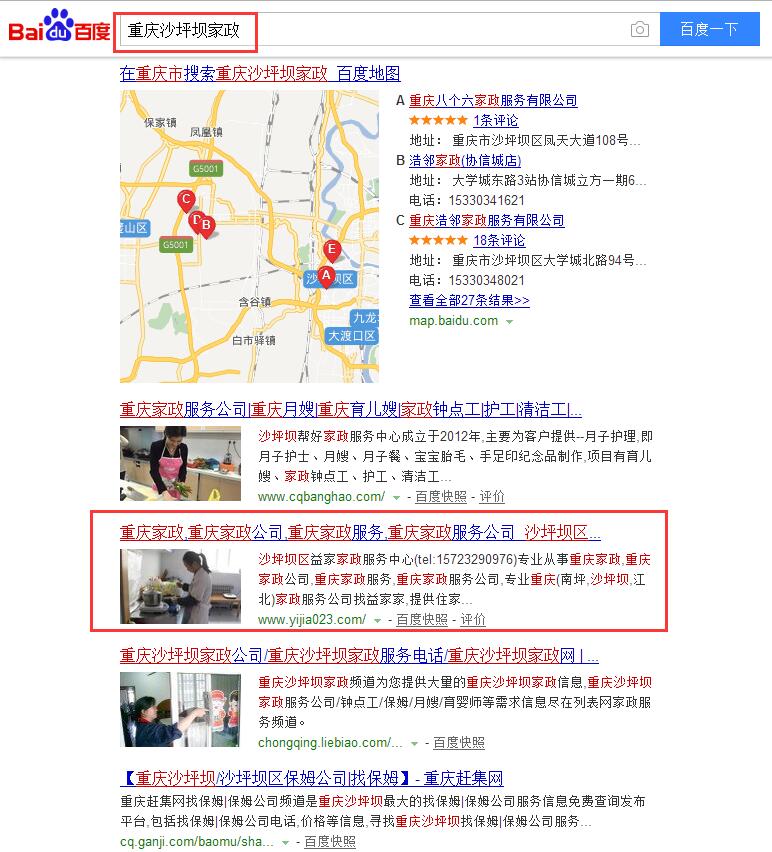The width and height of the screenshot is (772, 852).
Task: Open the camera image search icon
Action: 640,30
